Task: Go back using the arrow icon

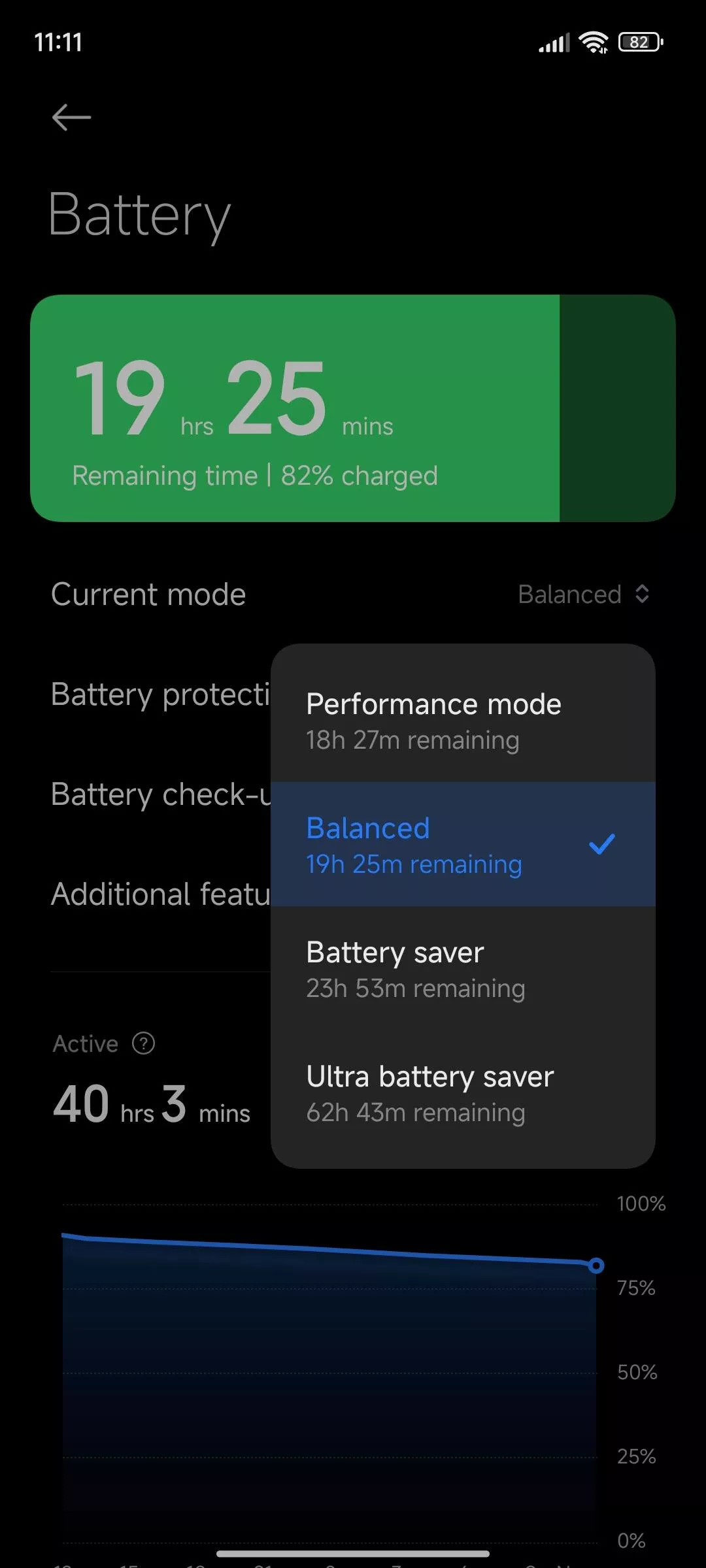Action: pos(71,118)
